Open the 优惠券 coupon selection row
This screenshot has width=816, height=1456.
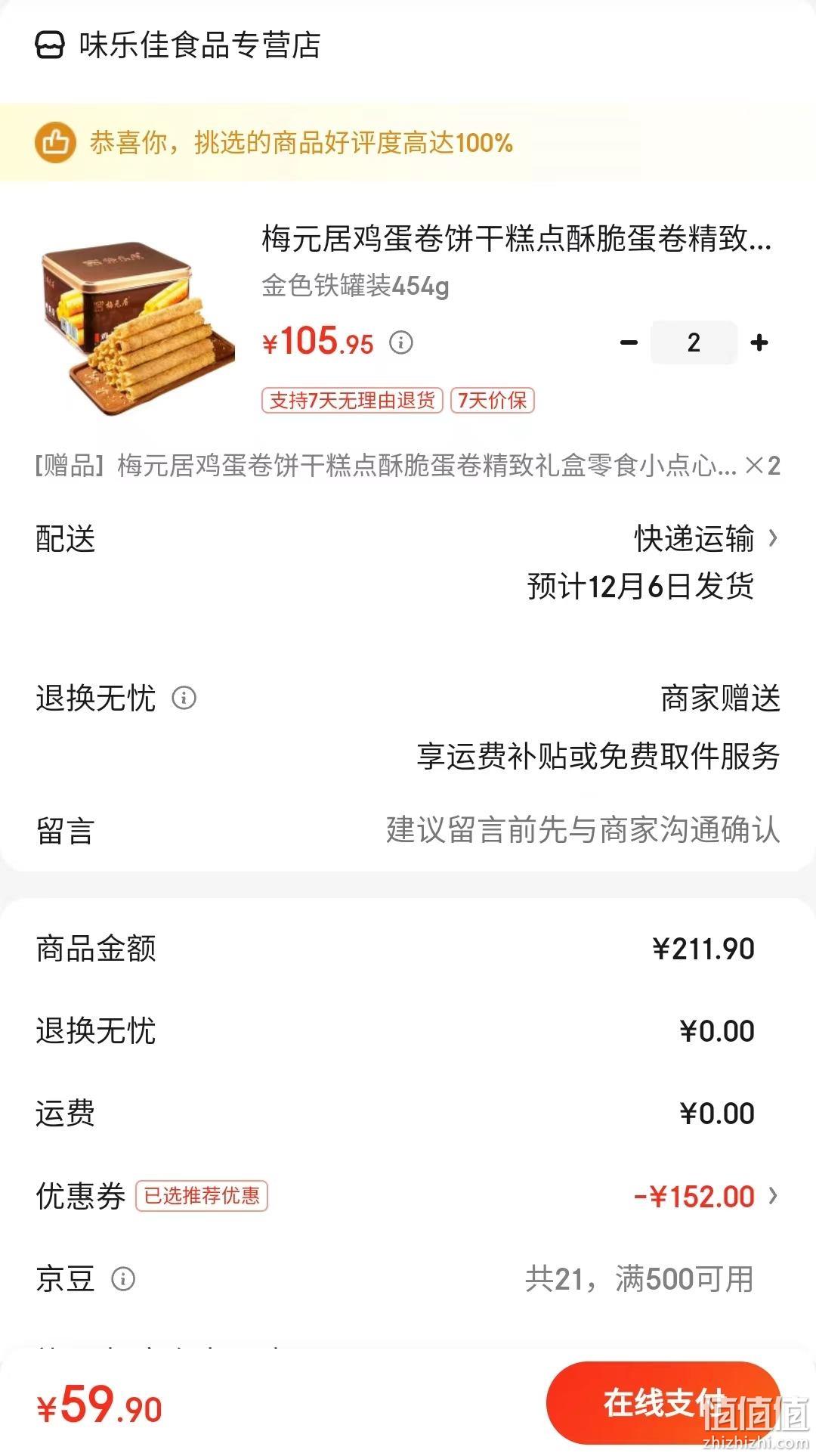[408, 1196]
